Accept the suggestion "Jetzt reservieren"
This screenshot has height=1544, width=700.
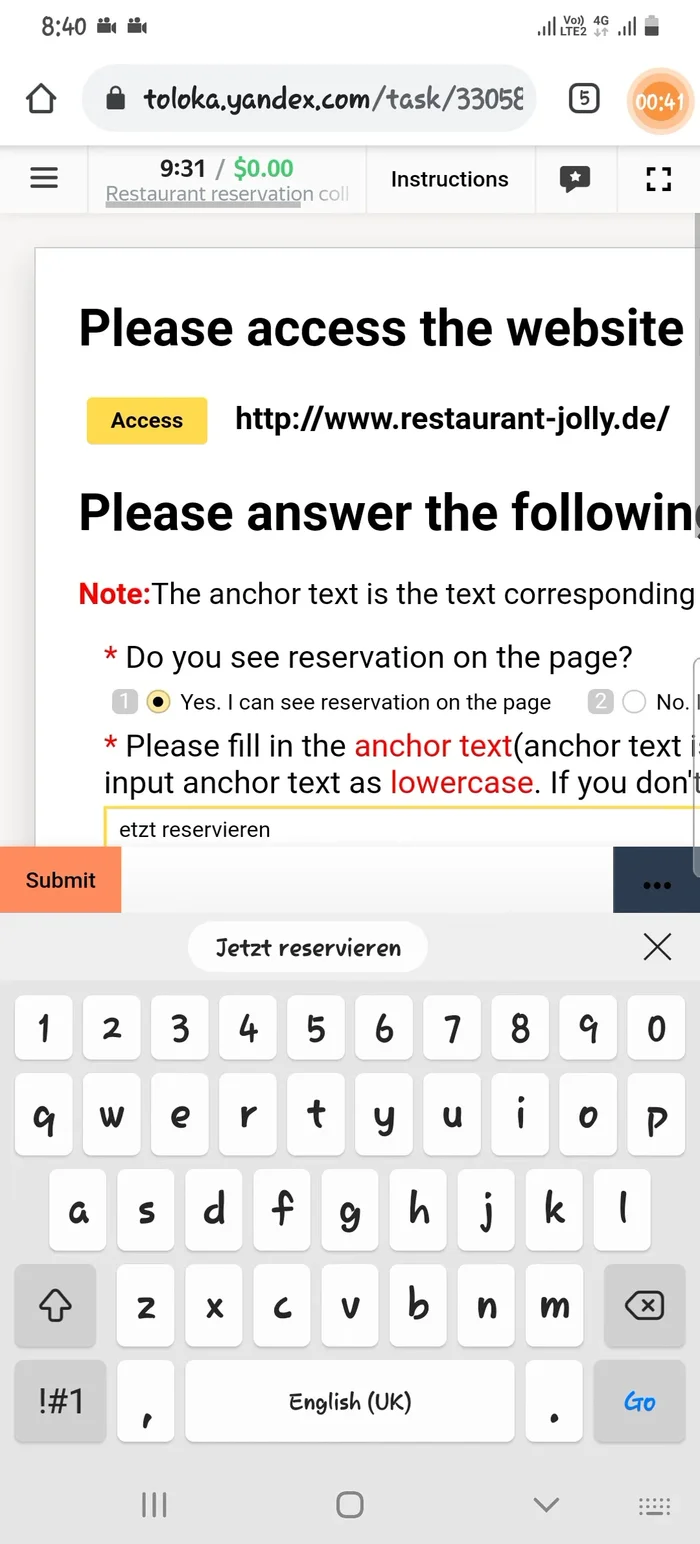tap(308, 947)
